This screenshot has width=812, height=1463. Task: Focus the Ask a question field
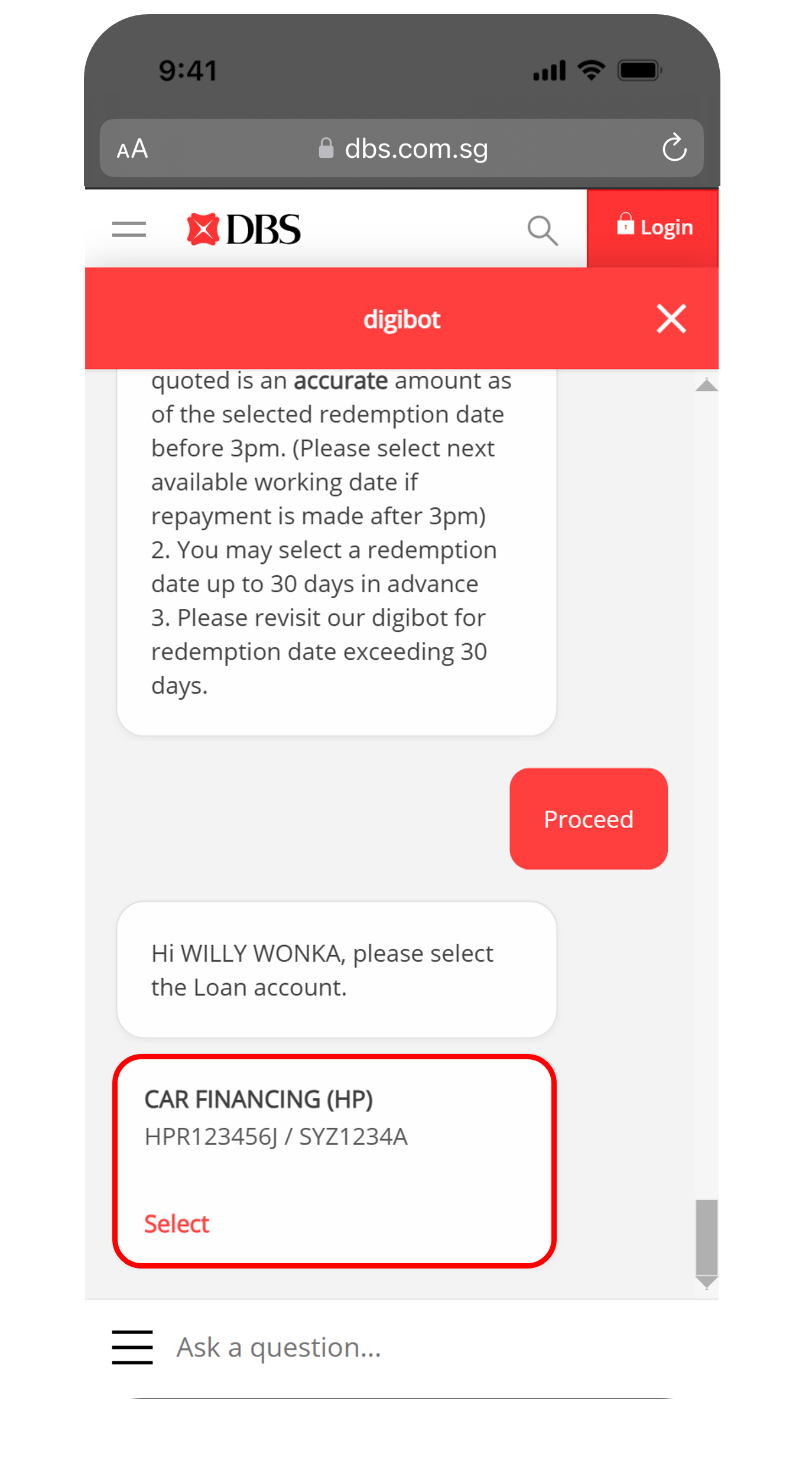pyautogui.click(x=414, y=1348)
